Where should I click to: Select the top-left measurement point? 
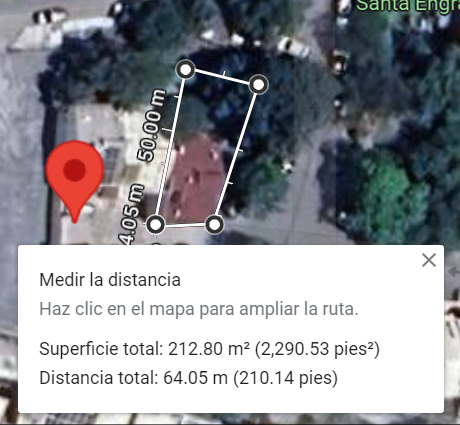click(x=186, y=70)
